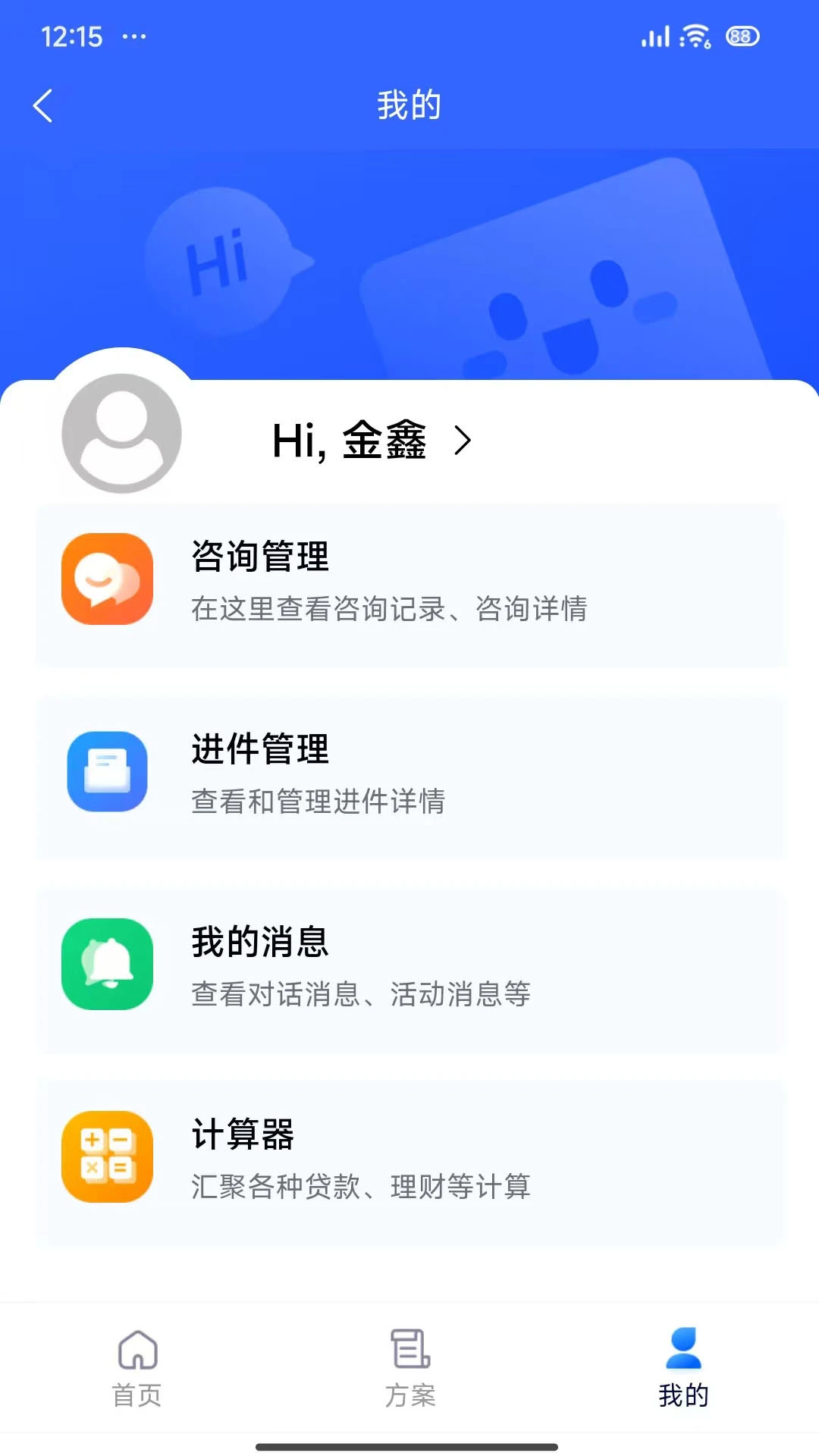This screenshot has width=819, height=1456.
Task: Select the 进件管理 document icon
Action: pos(107,770)
